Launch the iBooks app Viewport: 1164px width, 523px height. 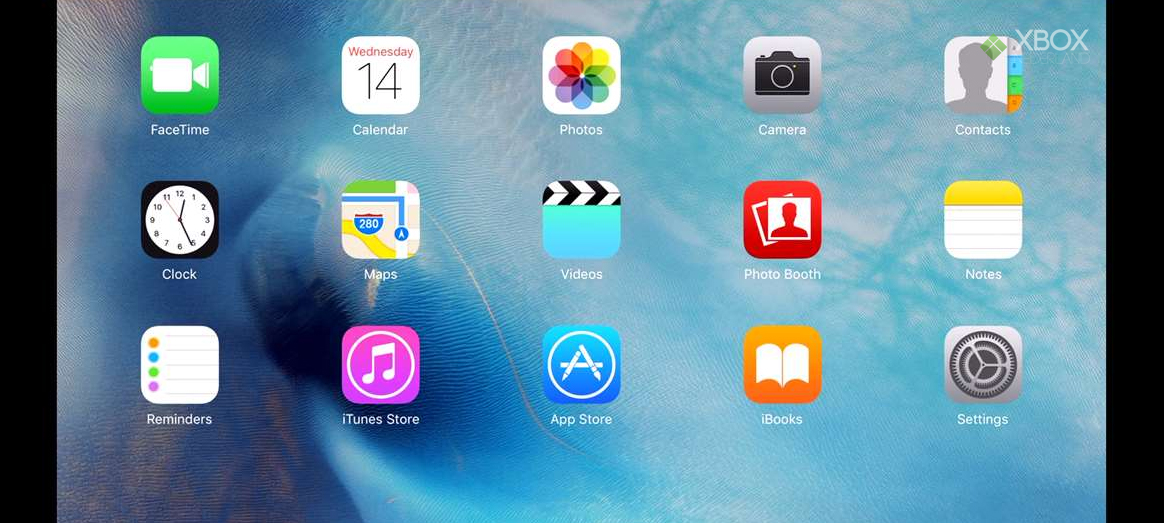[782, 365]
